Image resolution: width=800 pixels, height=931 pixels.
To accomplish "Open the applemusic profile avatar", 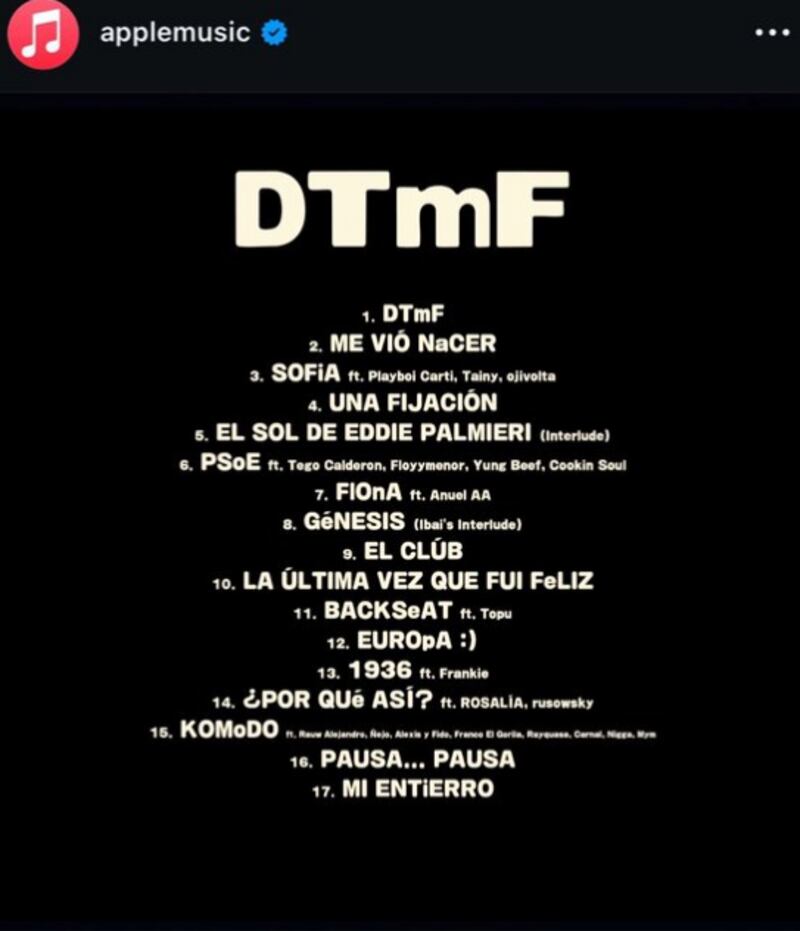I will 42,34.
